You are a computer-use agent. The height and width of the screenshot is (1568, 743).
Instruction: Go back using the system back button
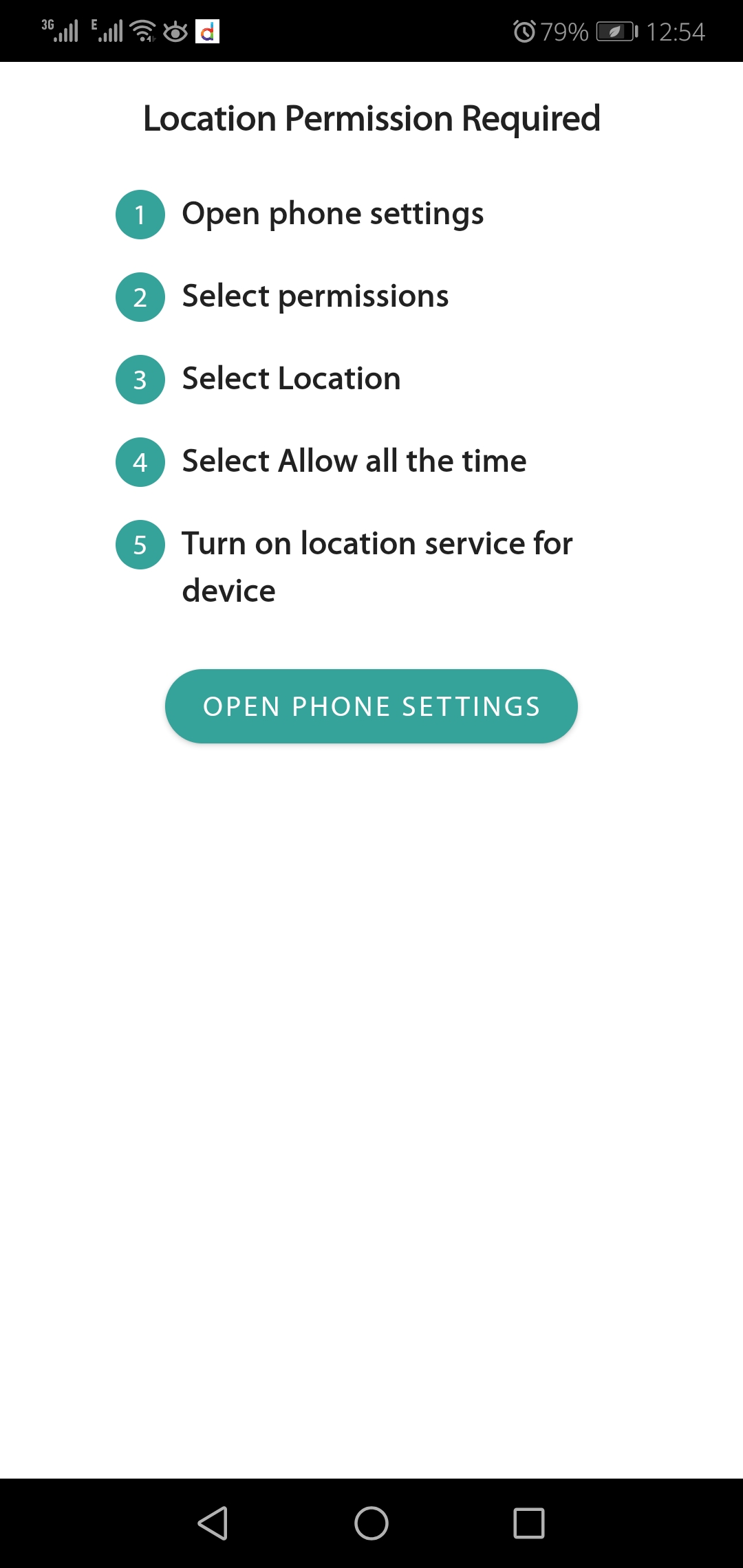[213, 1523]
